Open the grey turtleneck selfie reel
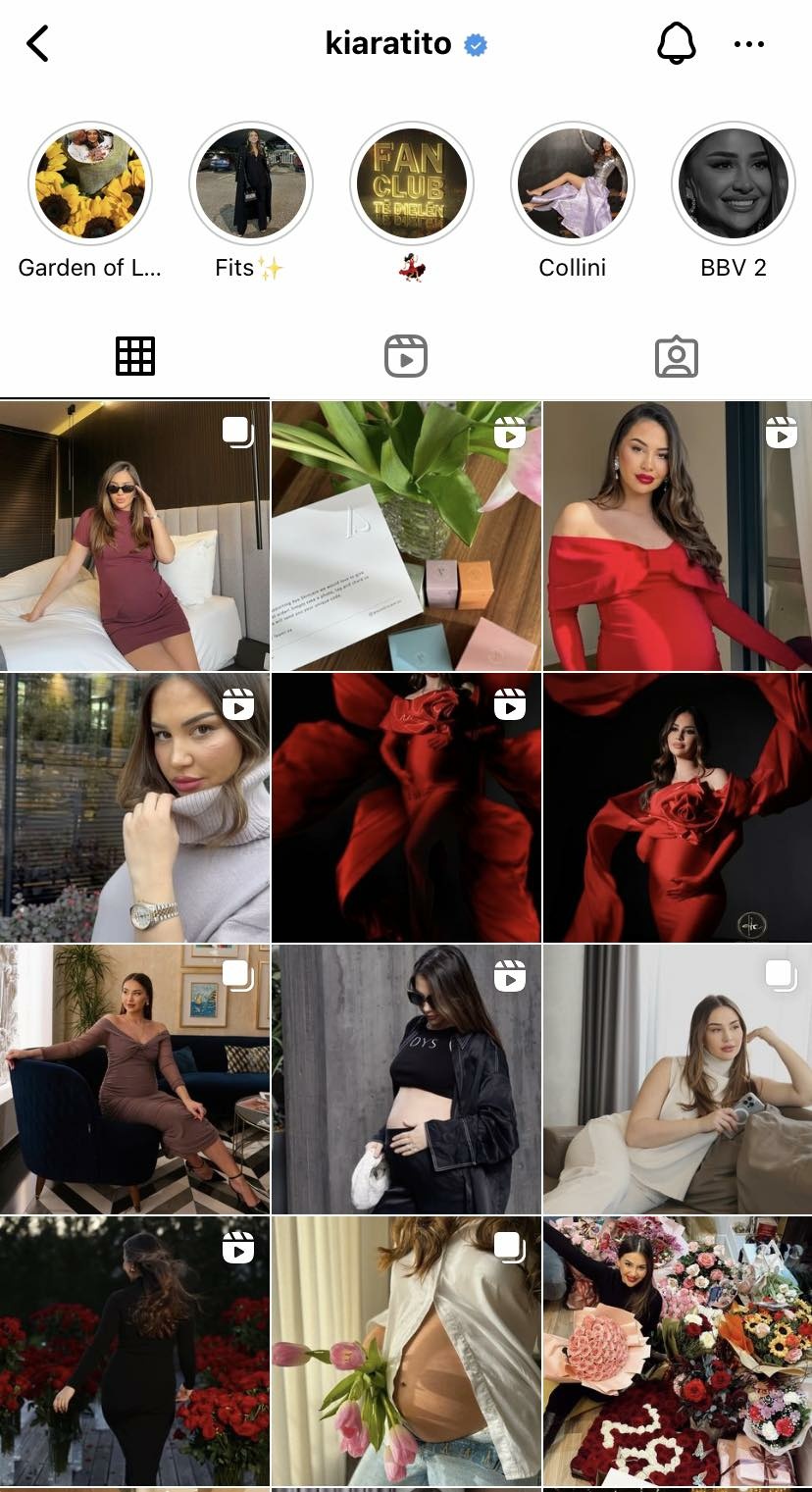The image size is (812, 1492). click(134, 807)
